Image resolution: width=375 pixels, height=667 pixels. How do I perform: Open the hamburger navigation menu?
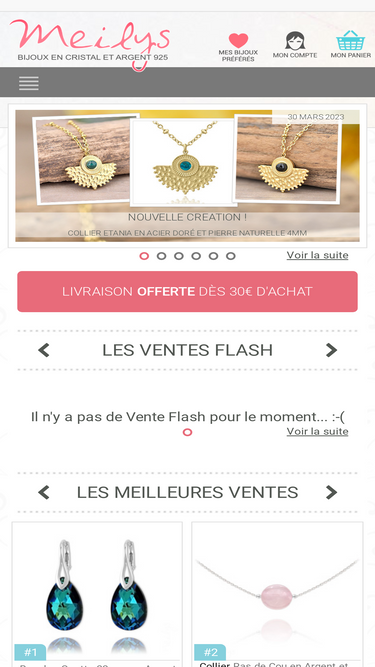(x=28, y=83)
